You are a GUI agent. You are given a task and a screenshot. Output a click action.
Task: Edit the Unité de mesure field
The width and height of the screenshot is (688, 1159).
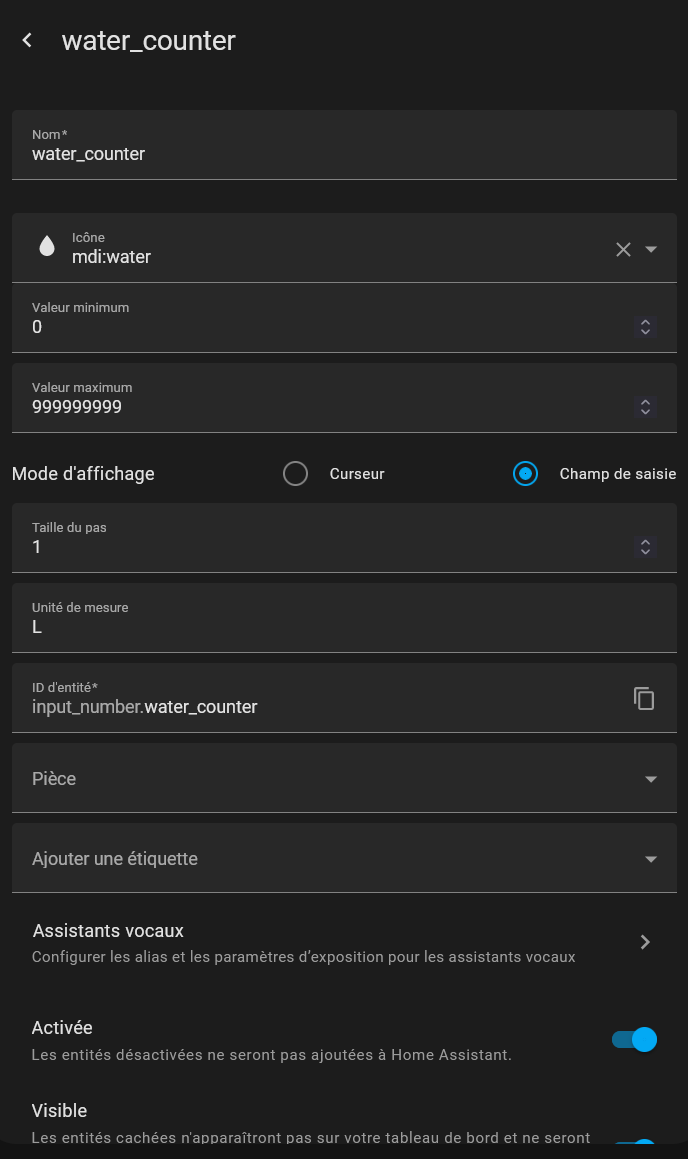pos(344,618)
